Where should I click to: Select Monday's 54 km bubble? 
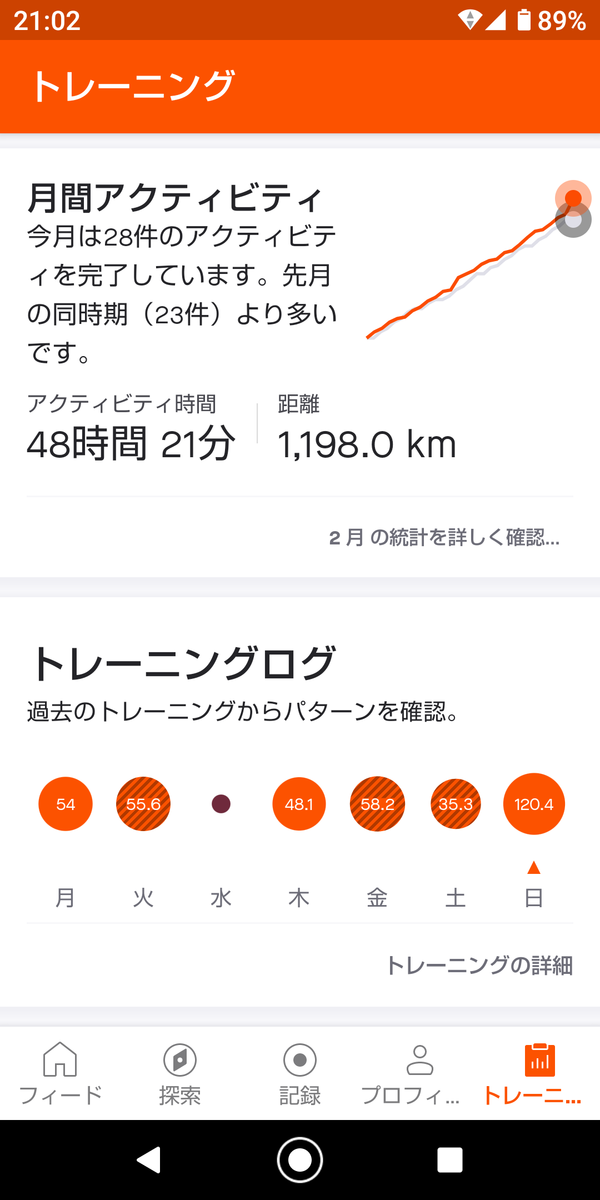[65, 803]
